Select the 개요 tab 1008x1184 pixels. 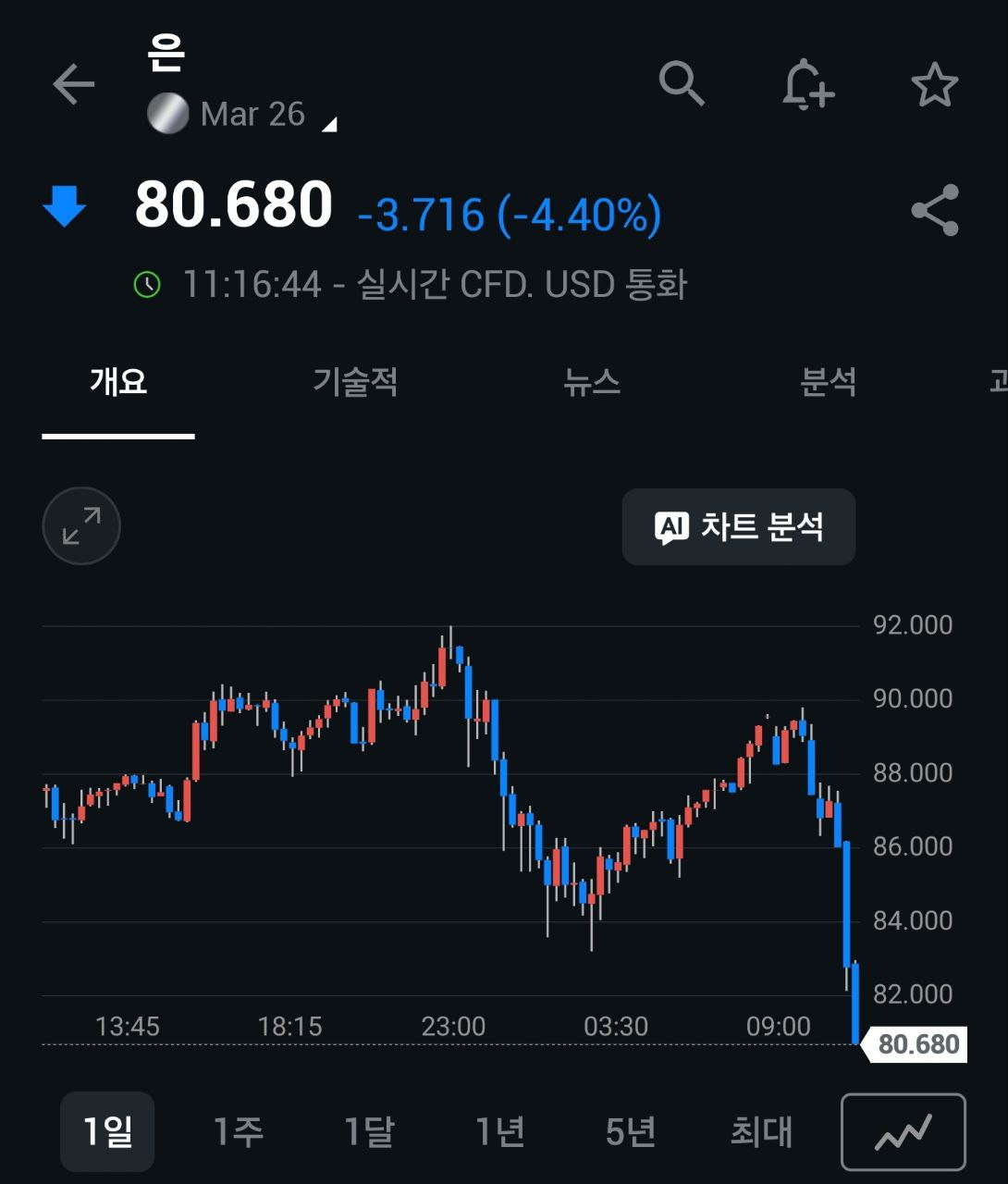click(x=118, y=381)
